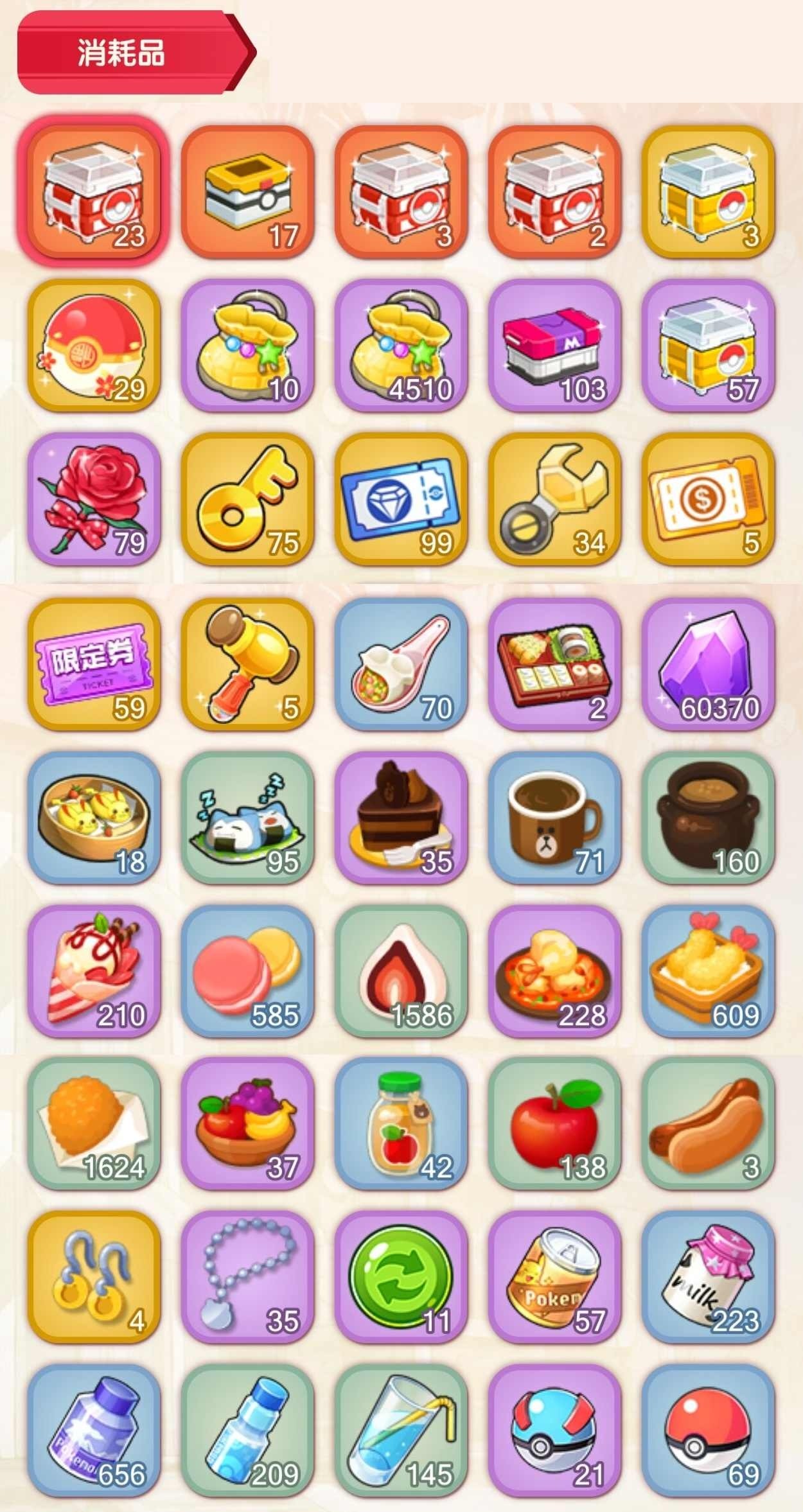Select the purple crystal with 60370
The image size is (803, 1512).
point(708,664)
